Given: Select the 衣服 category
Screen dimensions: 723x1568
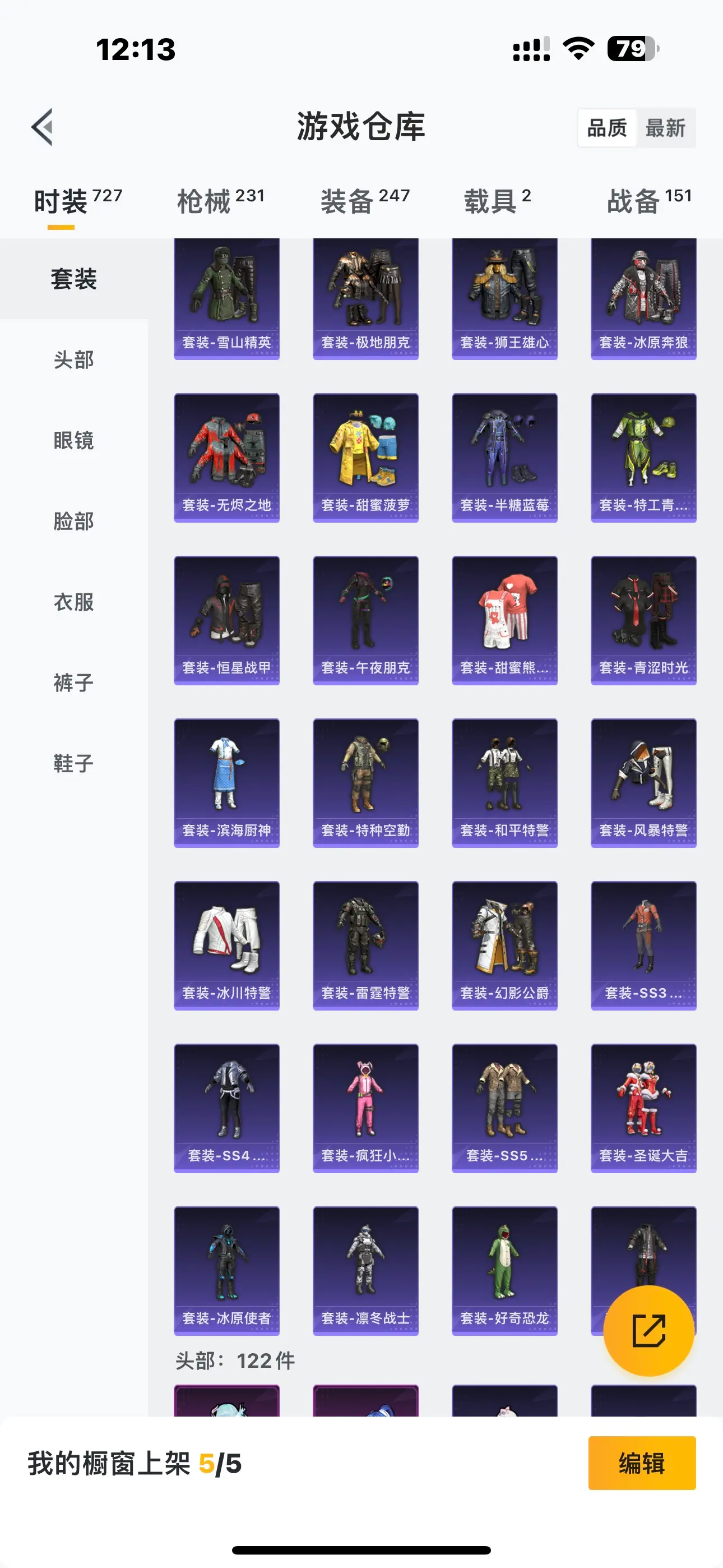Looking at the screenshot, I should (73, 602).
